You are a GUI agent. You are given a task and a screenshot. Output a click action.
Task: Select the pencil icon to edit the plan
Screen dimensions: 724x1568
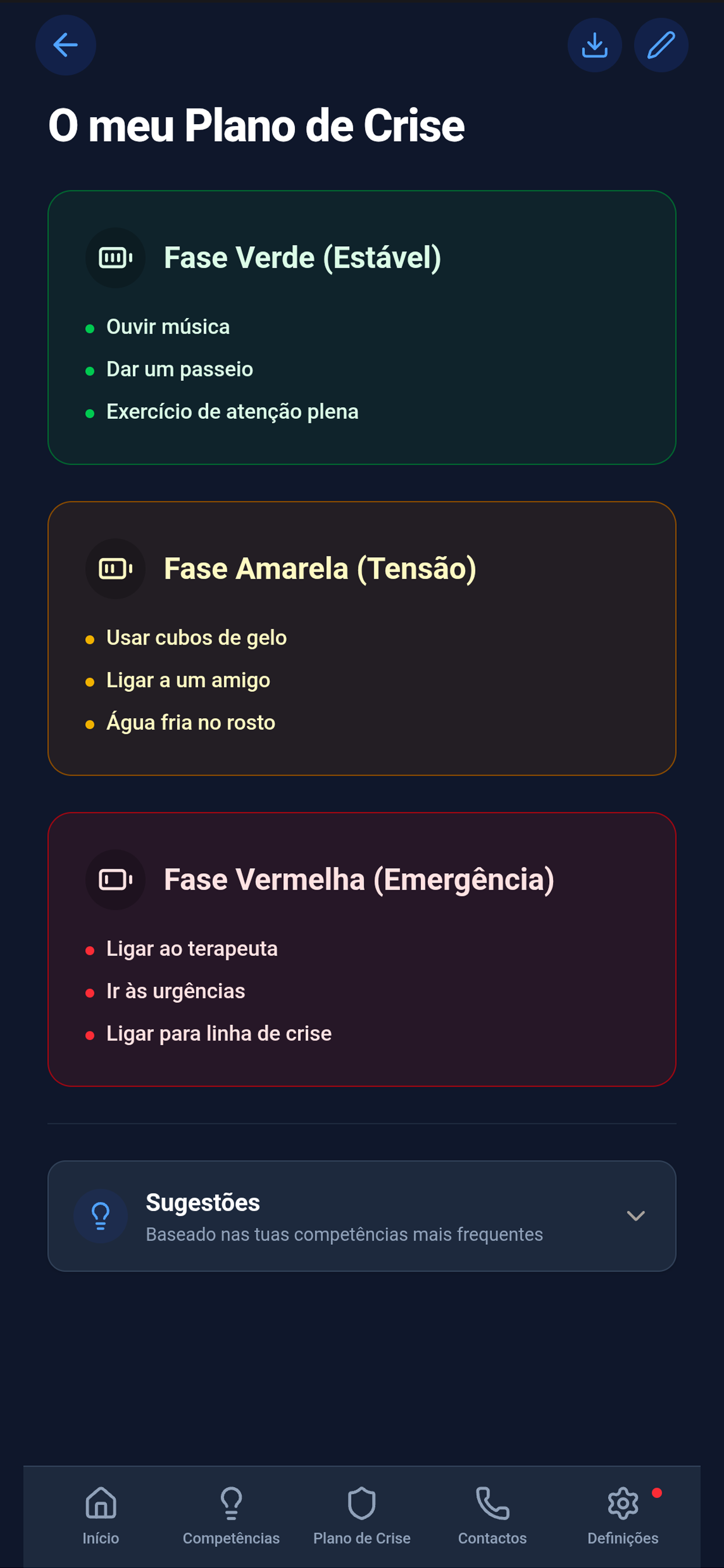[x=660, y=44]
